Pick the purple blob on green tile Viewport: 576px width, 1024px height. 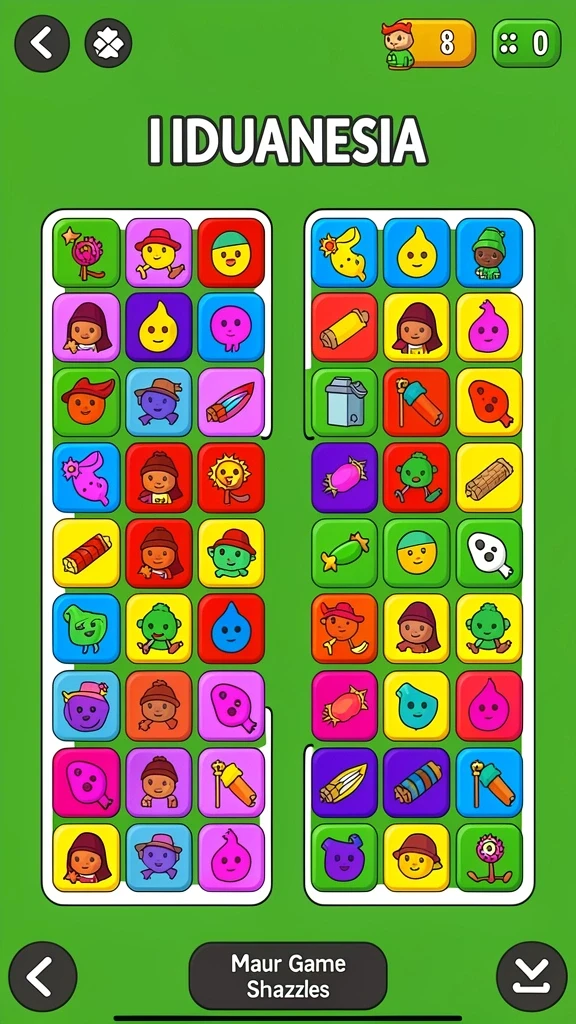point(344,857)
